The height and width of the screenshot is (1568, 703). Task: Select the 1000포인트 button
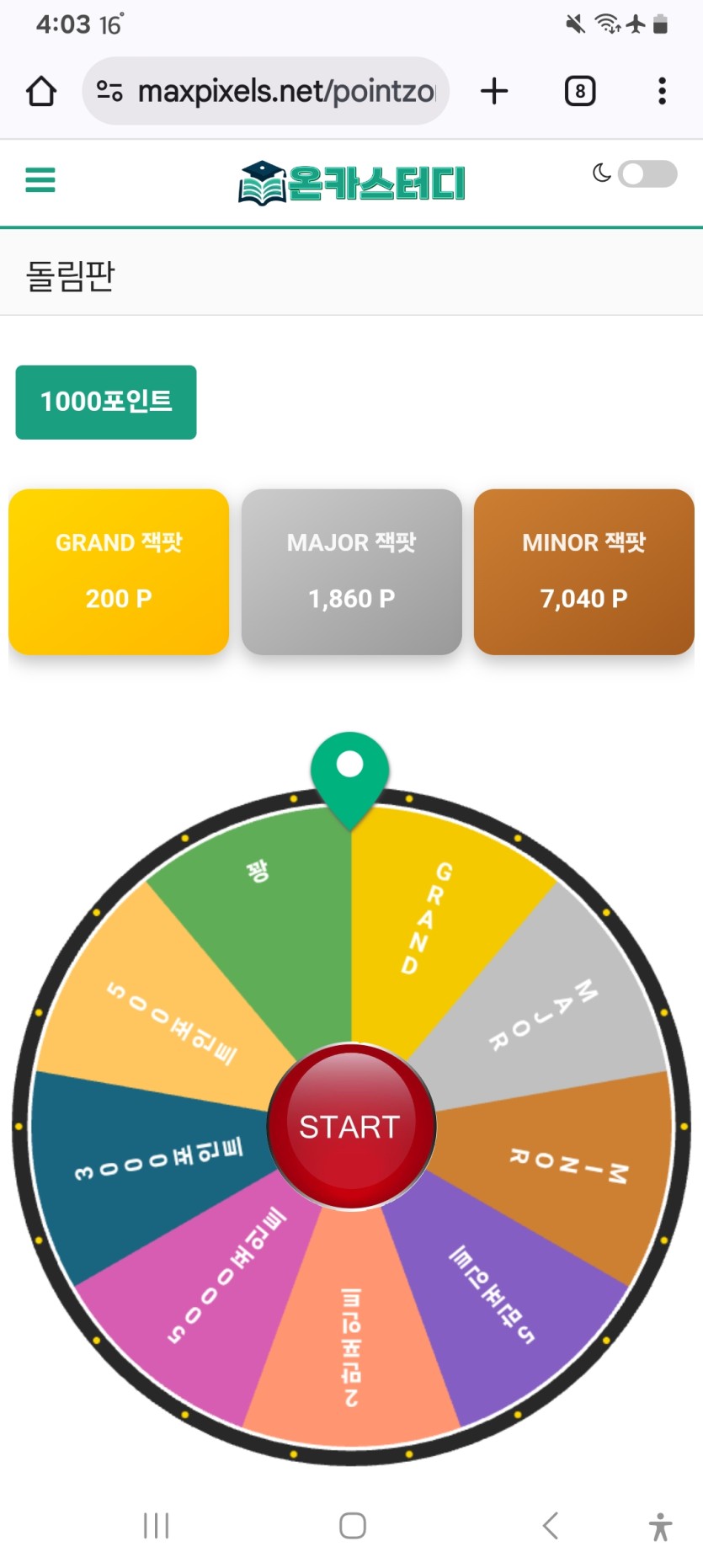106,402
